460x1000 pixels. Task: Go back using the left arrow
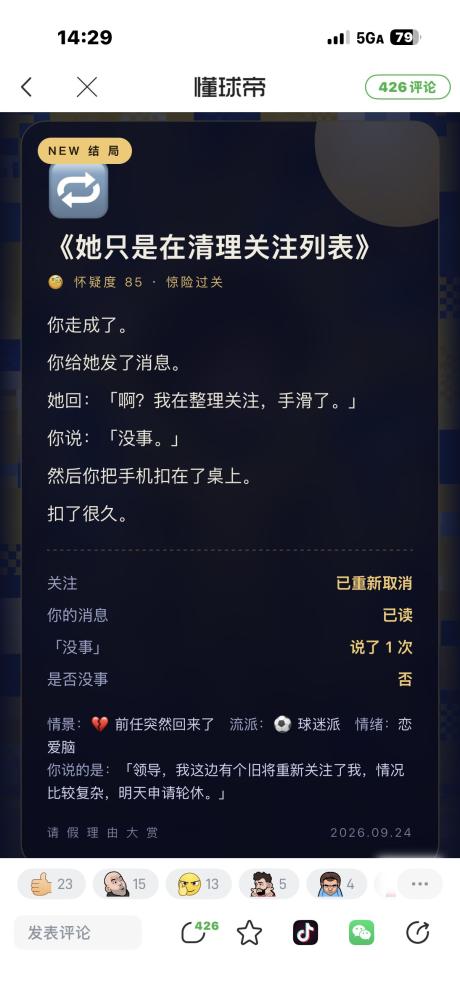click(26, 87)
